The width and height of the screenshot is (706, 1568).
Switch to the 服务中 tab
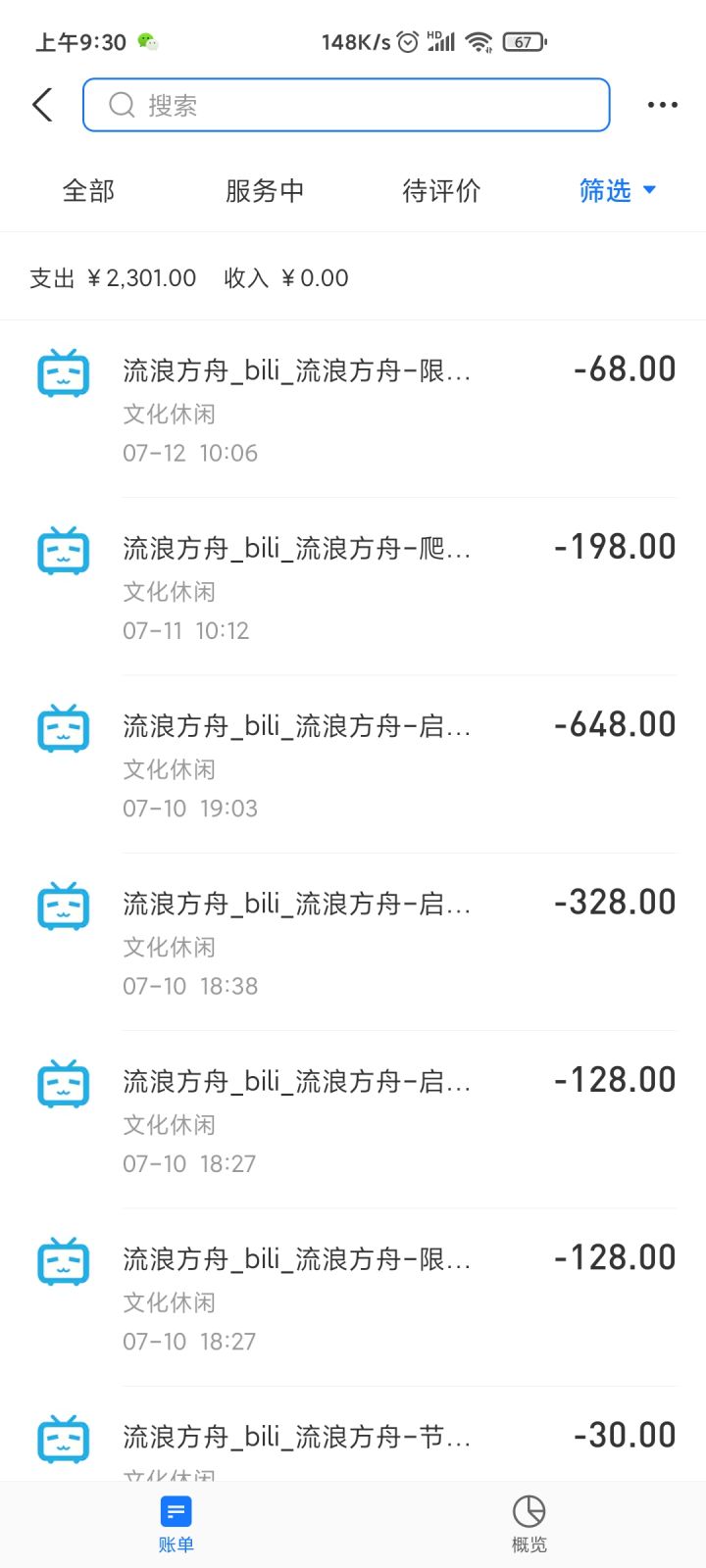(x=265, y=191)
